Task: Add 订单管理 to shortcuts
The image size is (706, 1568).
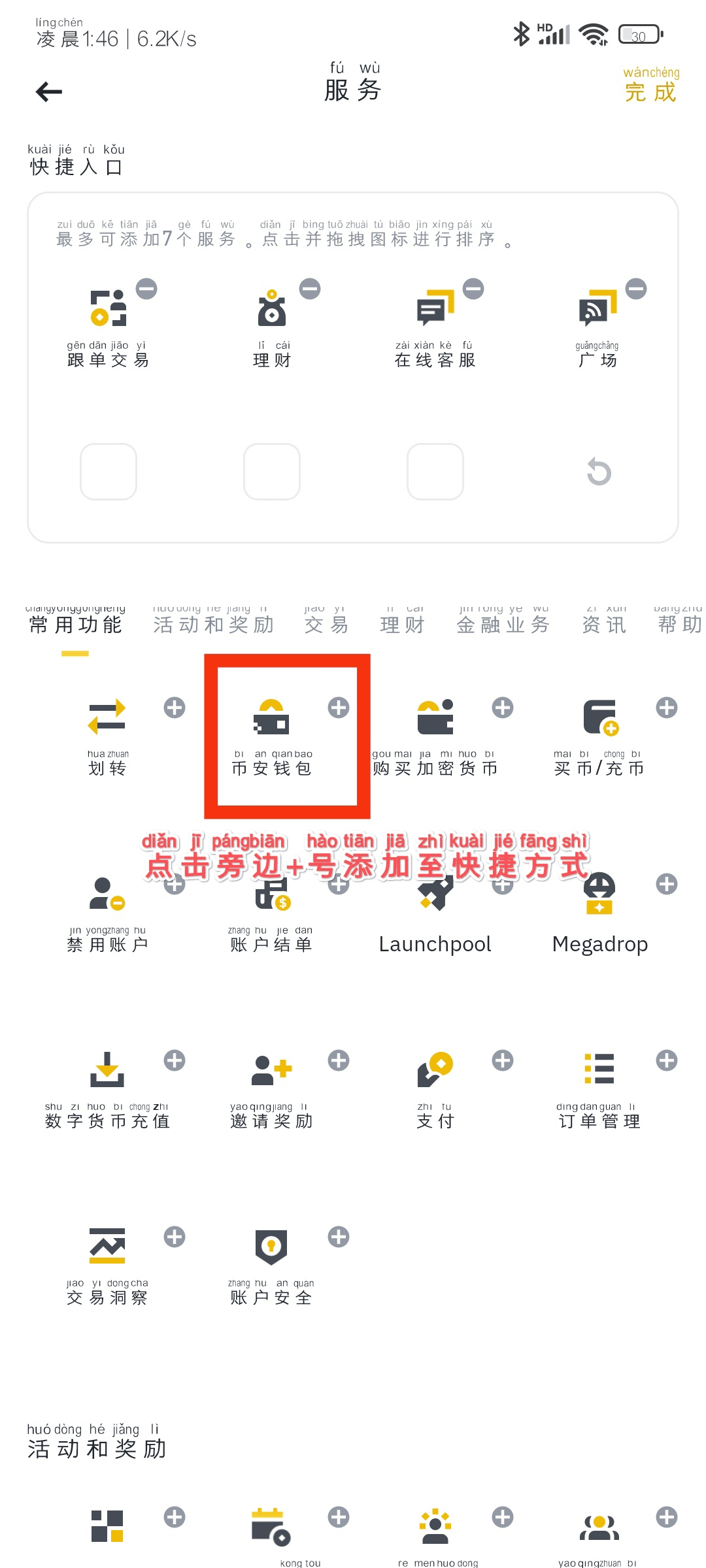Action: pyautogui.click(x=667, y=1060)
